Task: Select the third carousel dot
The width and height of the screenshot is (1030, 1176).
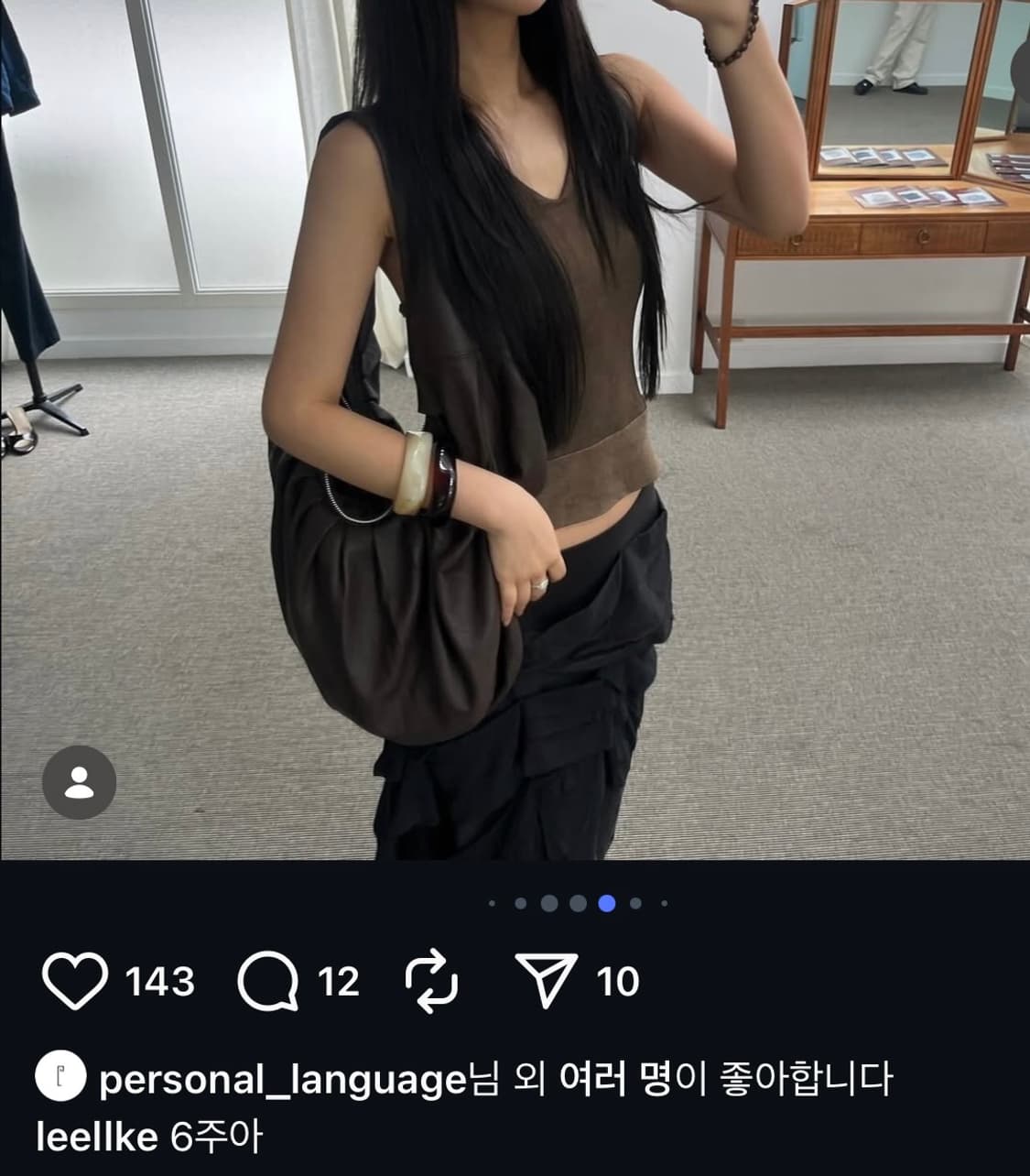Action: 550,902
